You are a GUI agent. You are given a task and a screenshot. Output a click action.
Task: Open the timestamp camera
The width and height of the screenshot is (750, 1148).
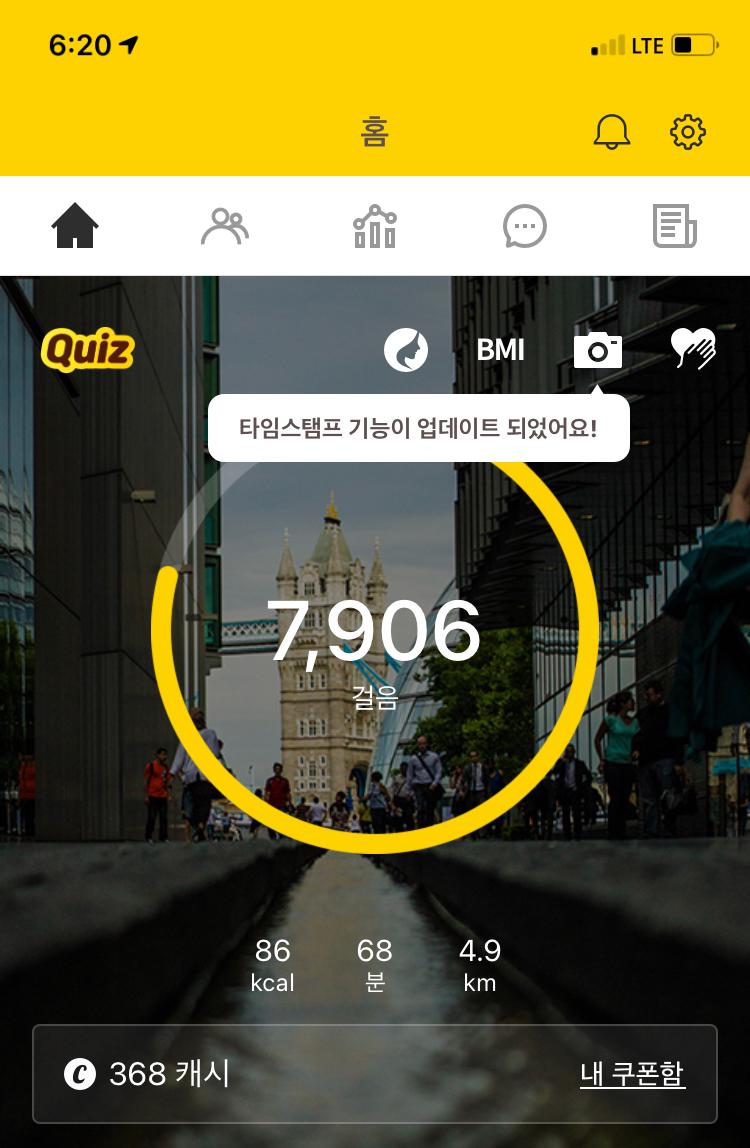tap(598, 350)
